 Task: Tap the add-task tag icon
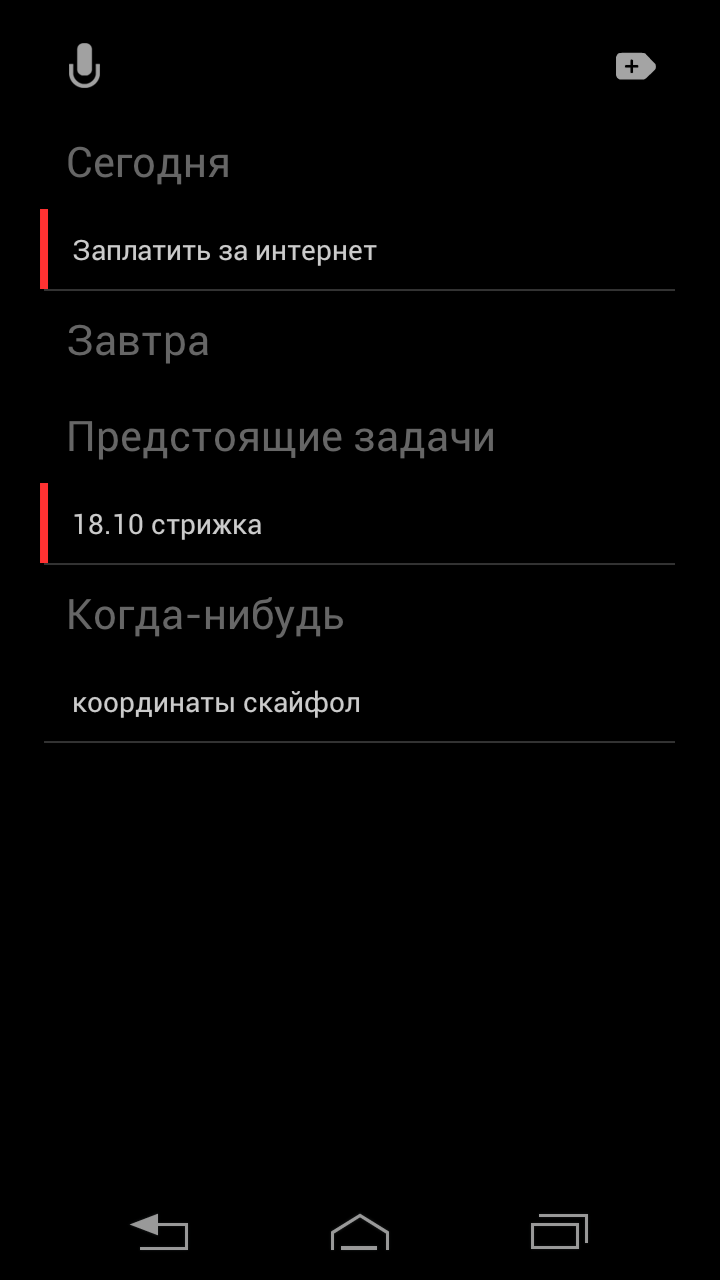pos(635,67)
